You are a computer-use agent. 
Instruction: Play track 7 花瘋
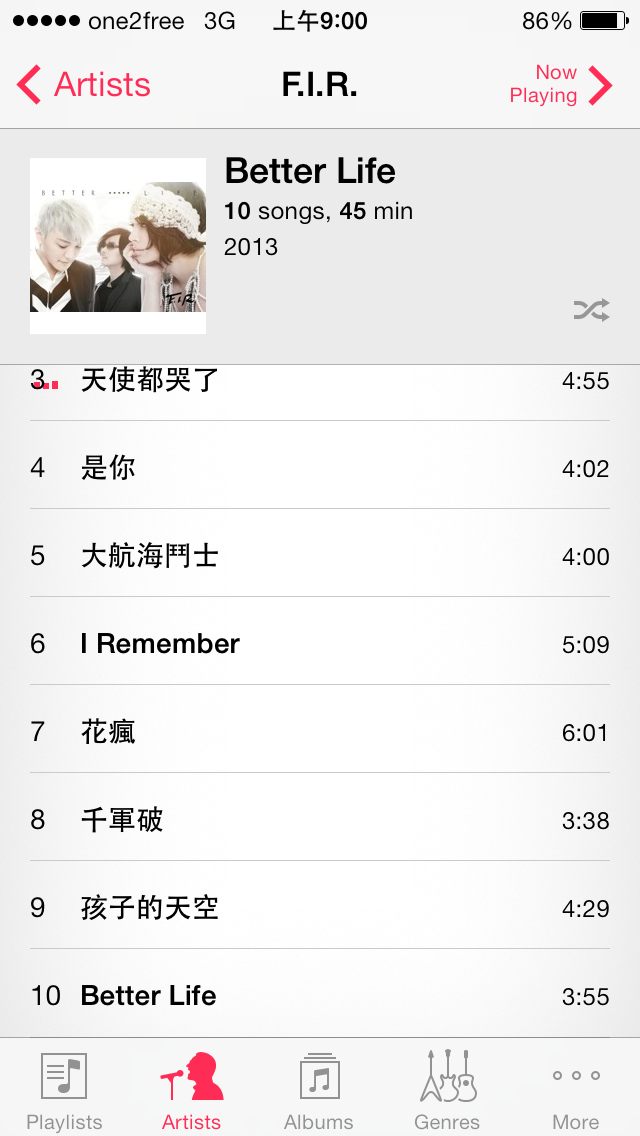[320, 731]
